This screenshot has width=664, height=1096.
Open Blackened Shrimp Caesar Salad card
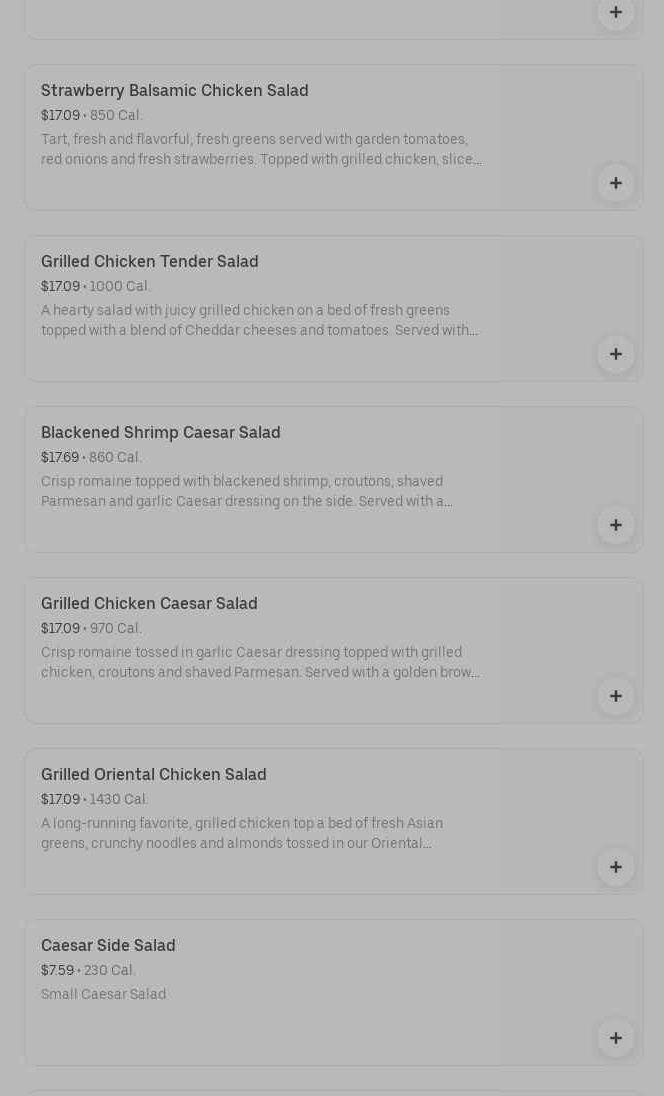tap(333, 480)
